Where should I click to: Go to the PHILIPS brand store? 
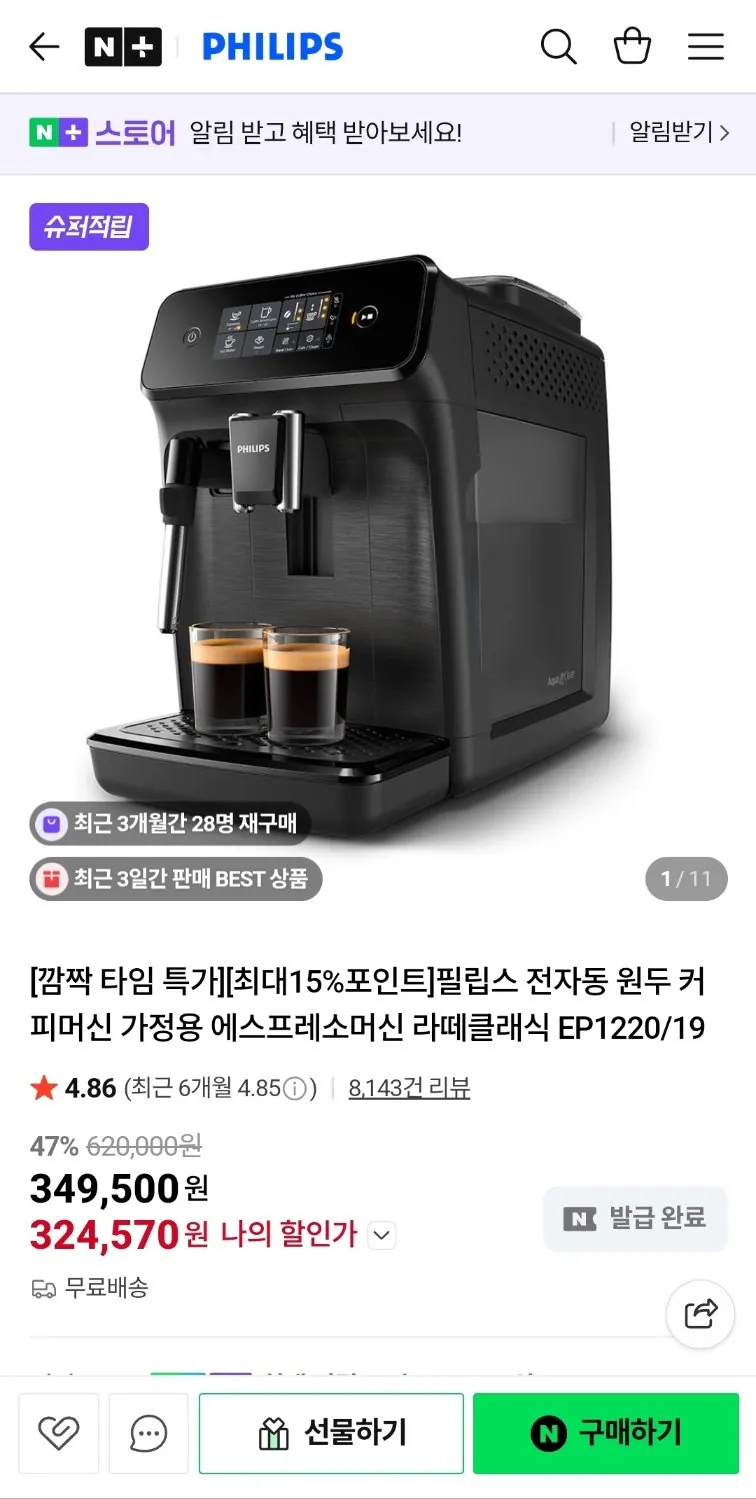[x=272, y=46]
